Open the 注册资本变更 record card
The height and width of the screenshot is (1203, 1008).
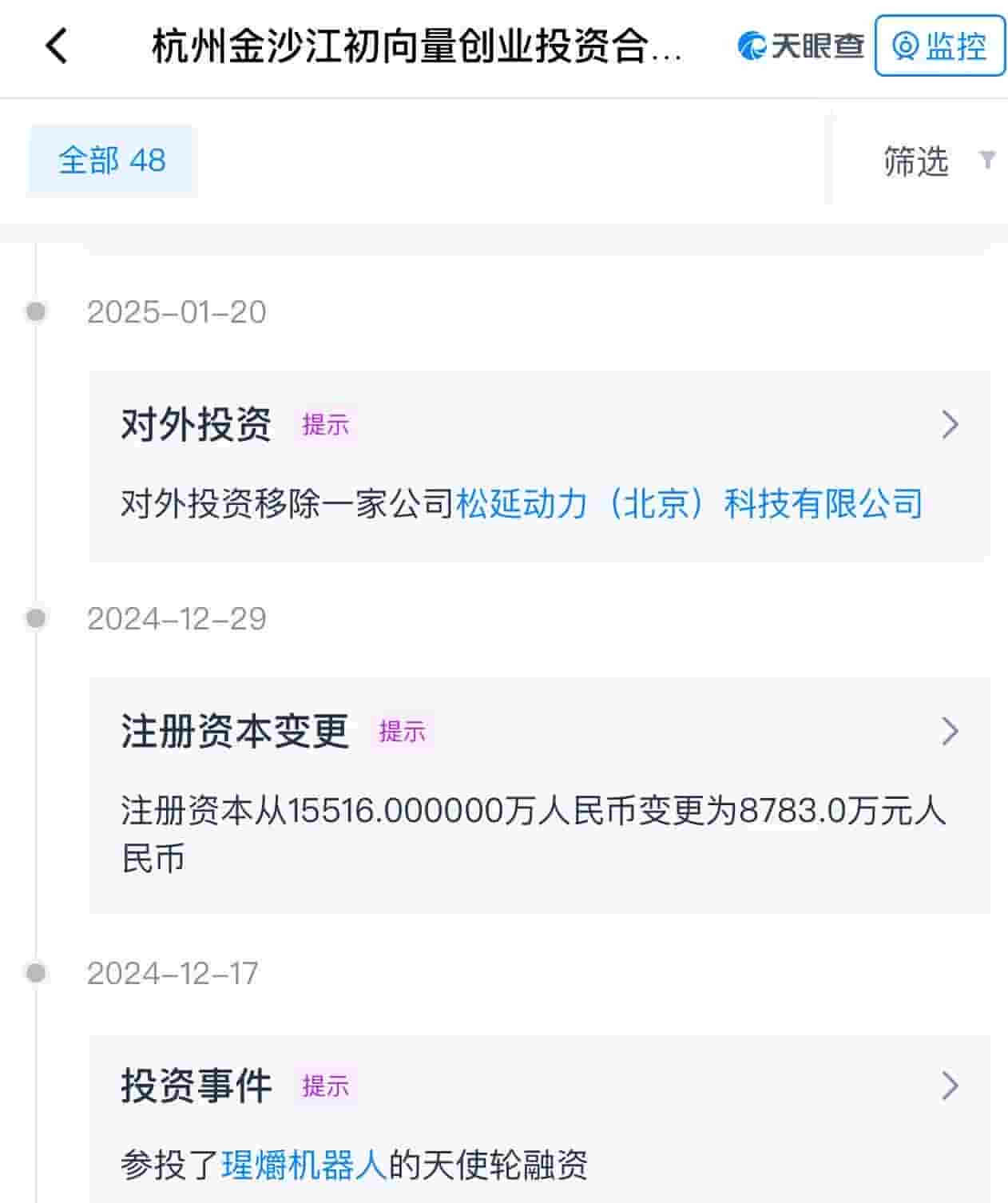tap(539, 732)
